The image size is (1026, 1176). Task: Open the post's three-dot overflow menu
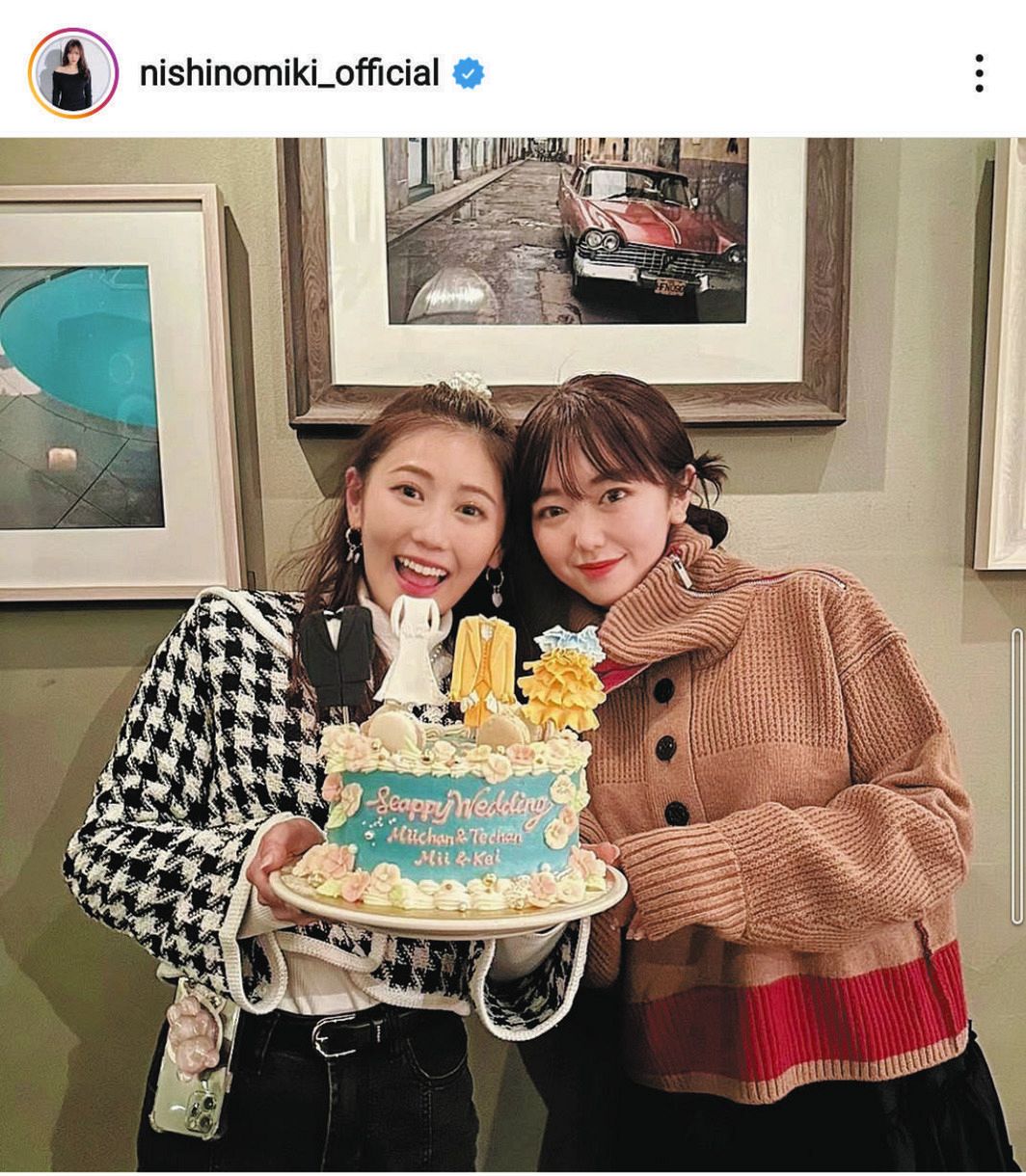[x=979, y=73]
